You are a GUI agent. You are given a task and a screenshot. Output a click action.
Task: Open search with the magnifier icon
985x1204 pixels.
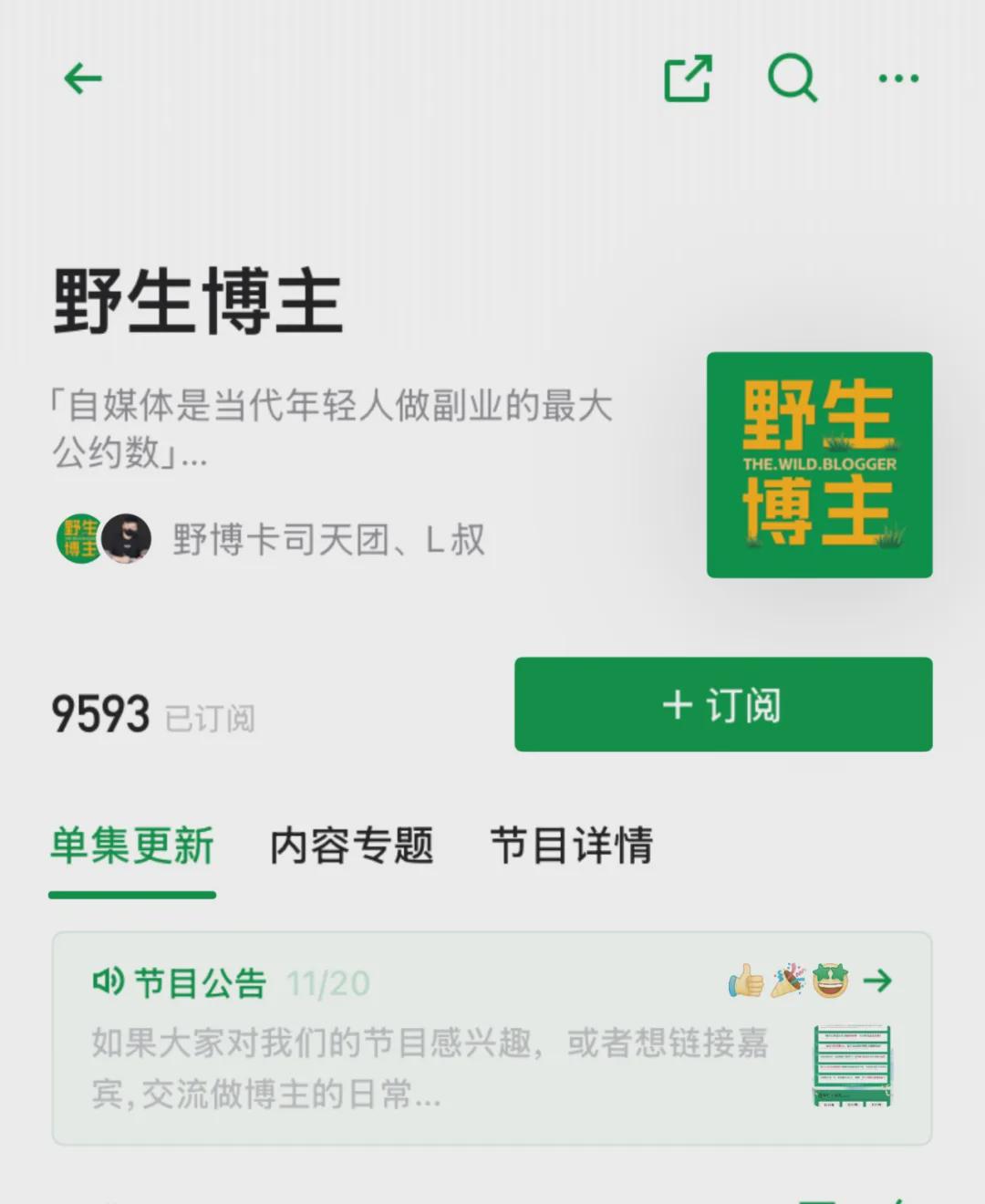(x=792, y=78)
